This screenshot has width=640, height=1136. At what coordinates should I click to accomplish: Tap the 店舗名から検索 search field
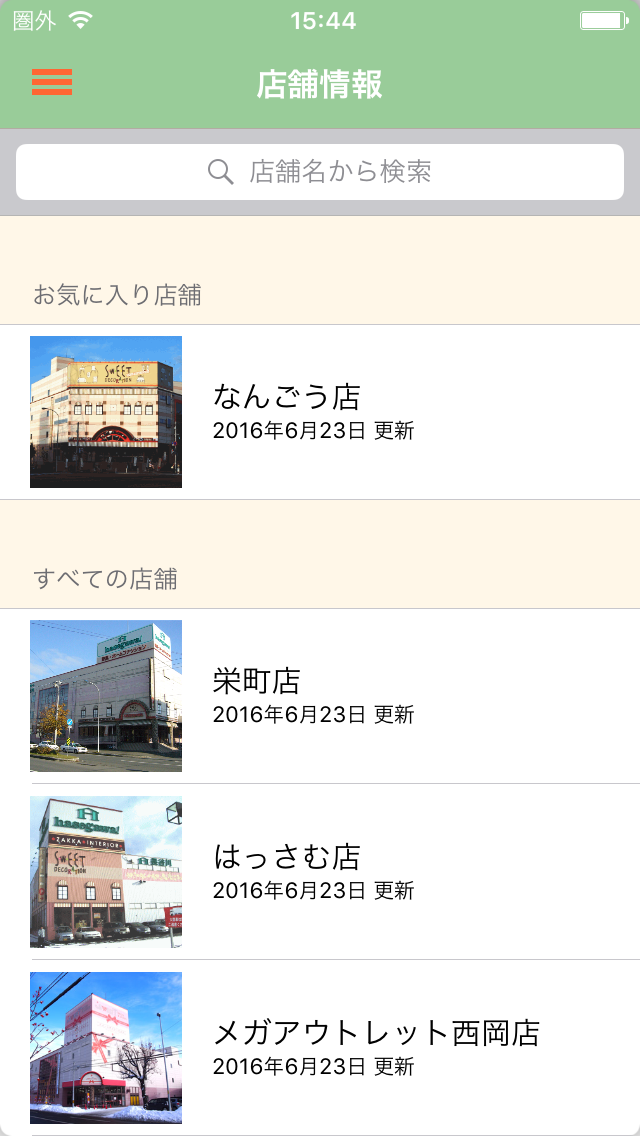coord(320,172)
